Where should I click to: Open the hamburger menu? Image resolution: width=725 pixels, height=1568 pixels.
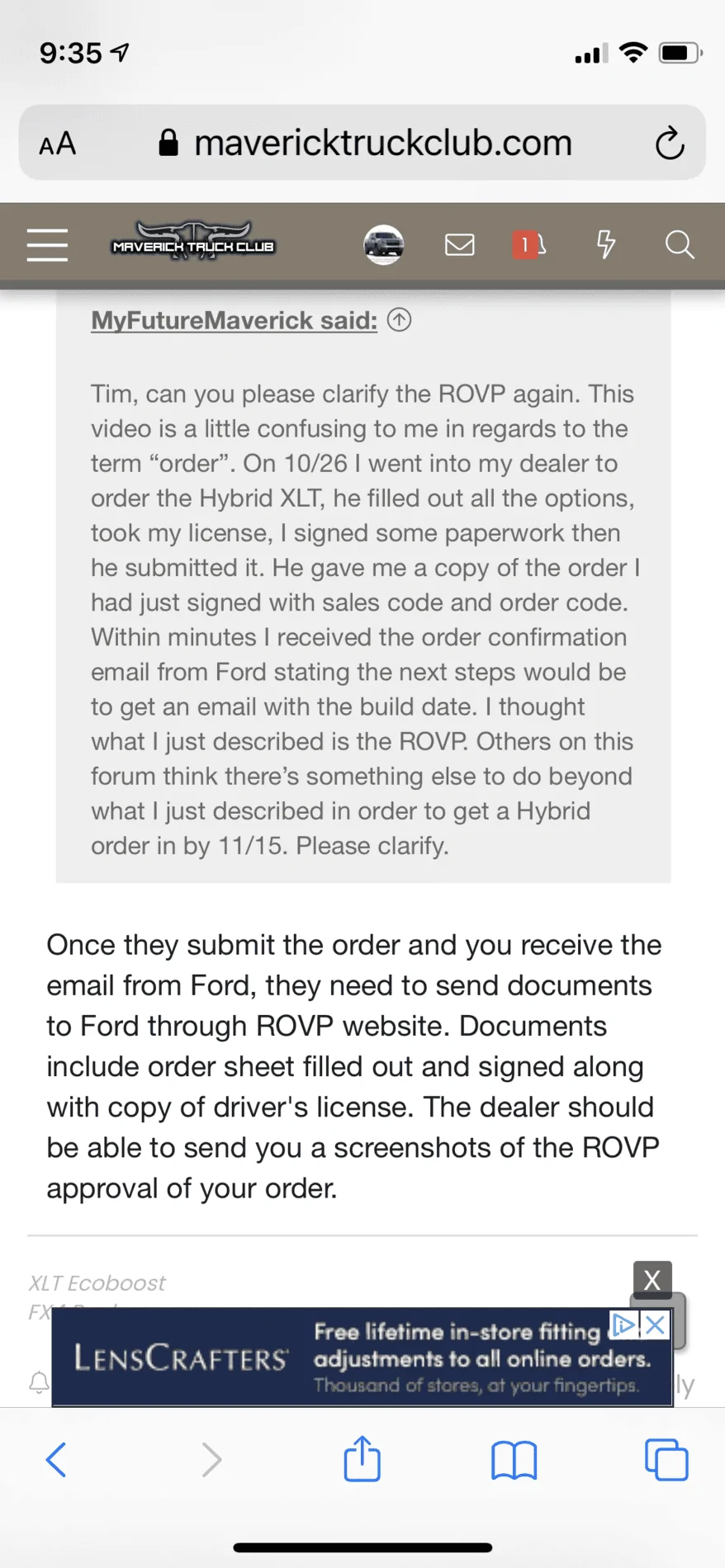47,244
